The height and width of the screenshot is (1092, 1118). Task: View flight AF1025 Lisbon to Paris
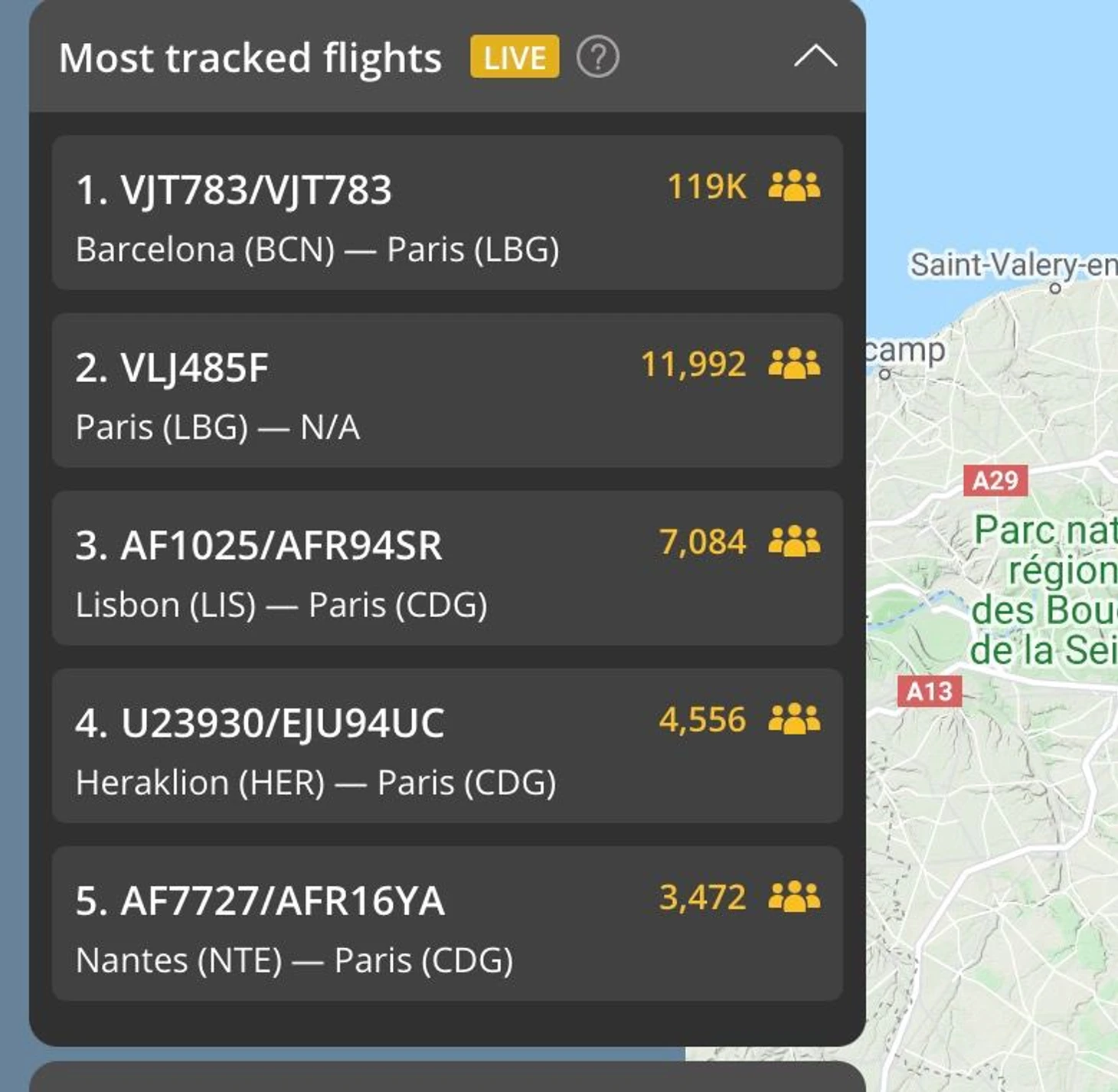[x=447, y=568]
